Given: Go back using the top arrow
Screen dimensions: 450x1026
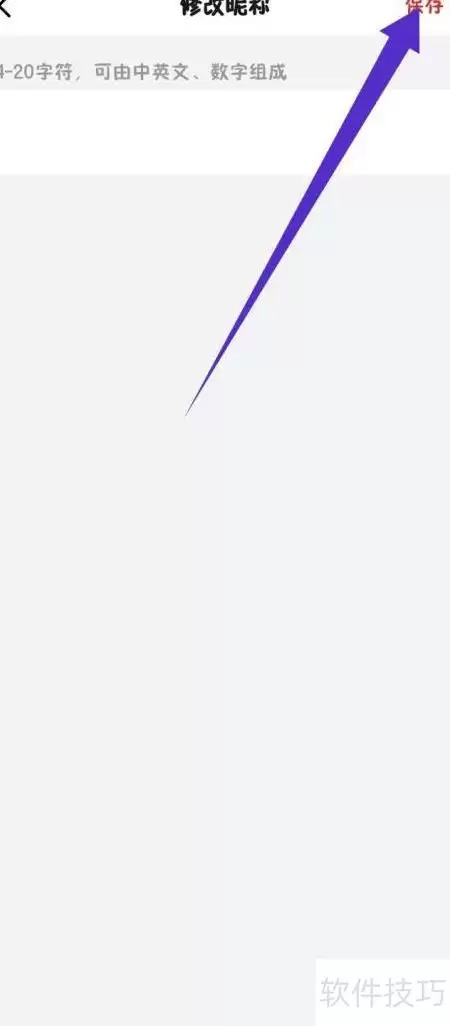Looking at the screenshot, I should (5, 7).
